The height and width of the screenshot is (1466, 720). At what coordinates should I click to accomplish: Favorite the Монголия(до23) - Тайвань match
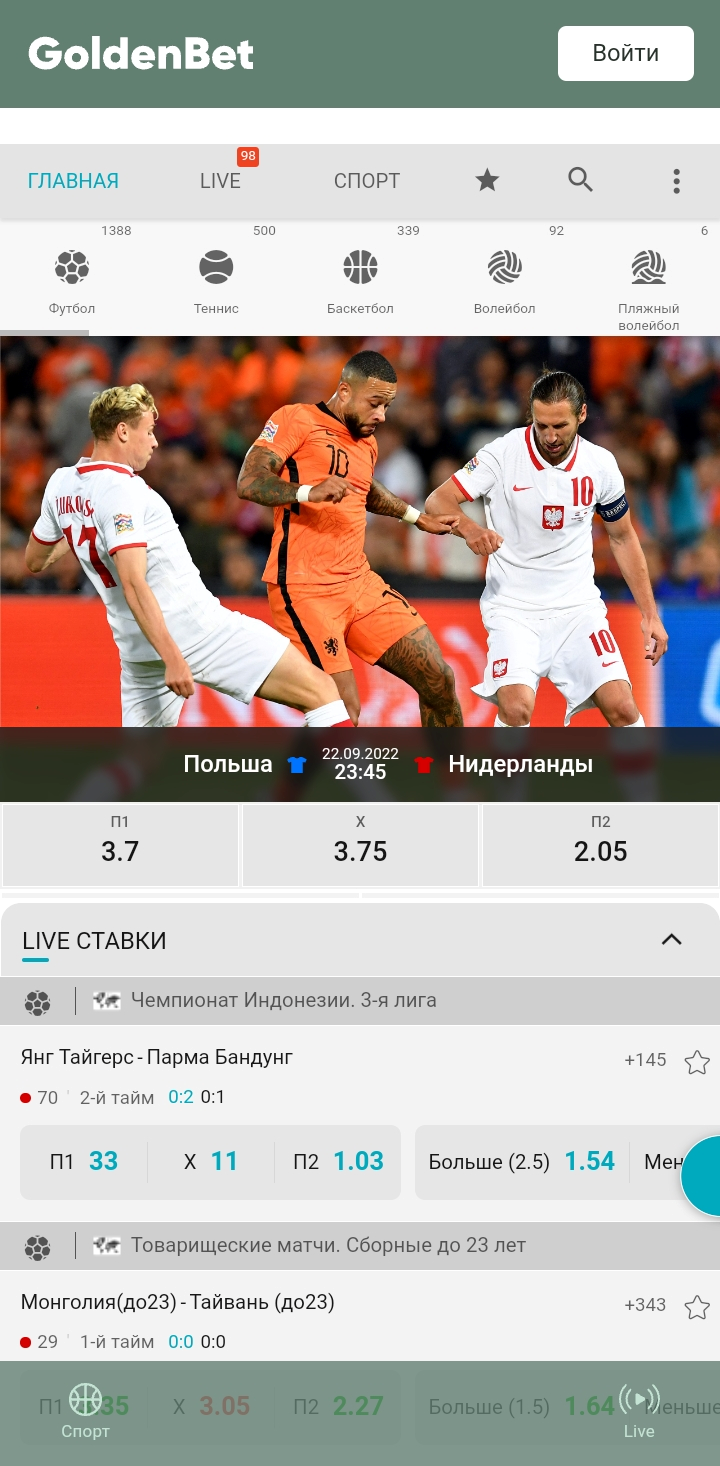697,1307
